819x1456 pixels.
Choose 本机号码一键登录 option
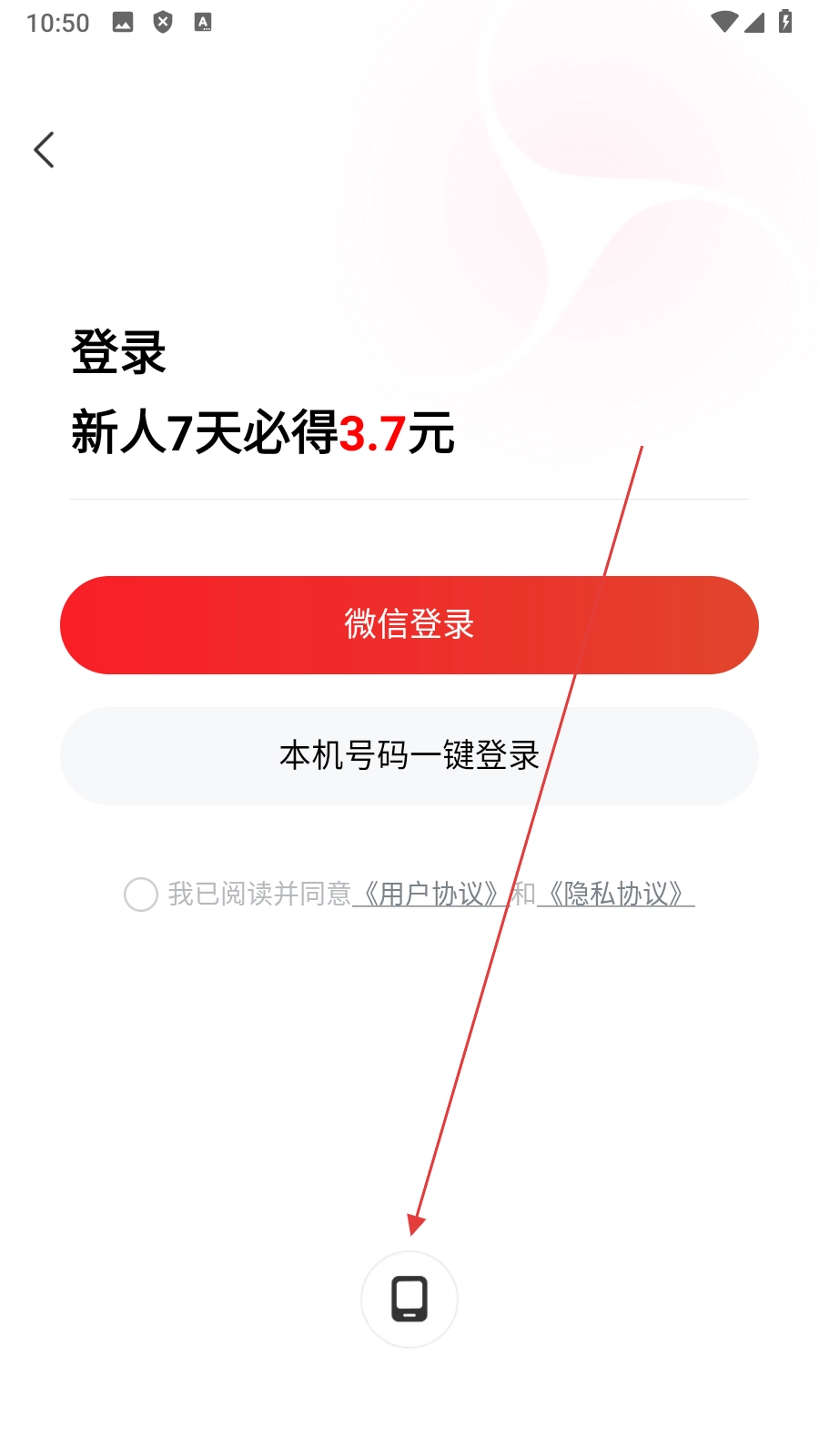click(x=409, y=756)
